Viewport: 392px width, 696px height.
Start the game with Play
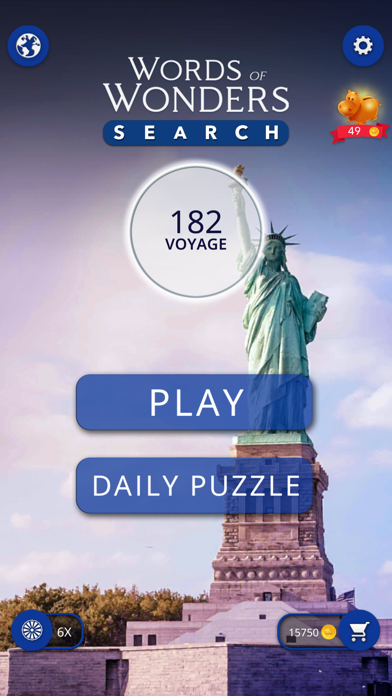click(x=194, y=402)
